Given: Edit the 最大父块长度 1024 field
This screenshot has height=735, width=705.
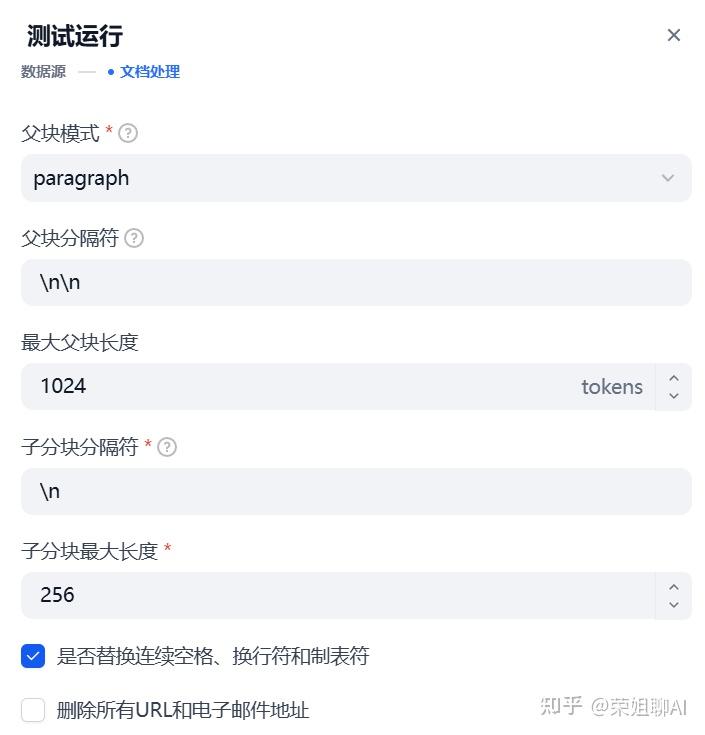Looking at the screenshot, I should click(x=300, y=387).
